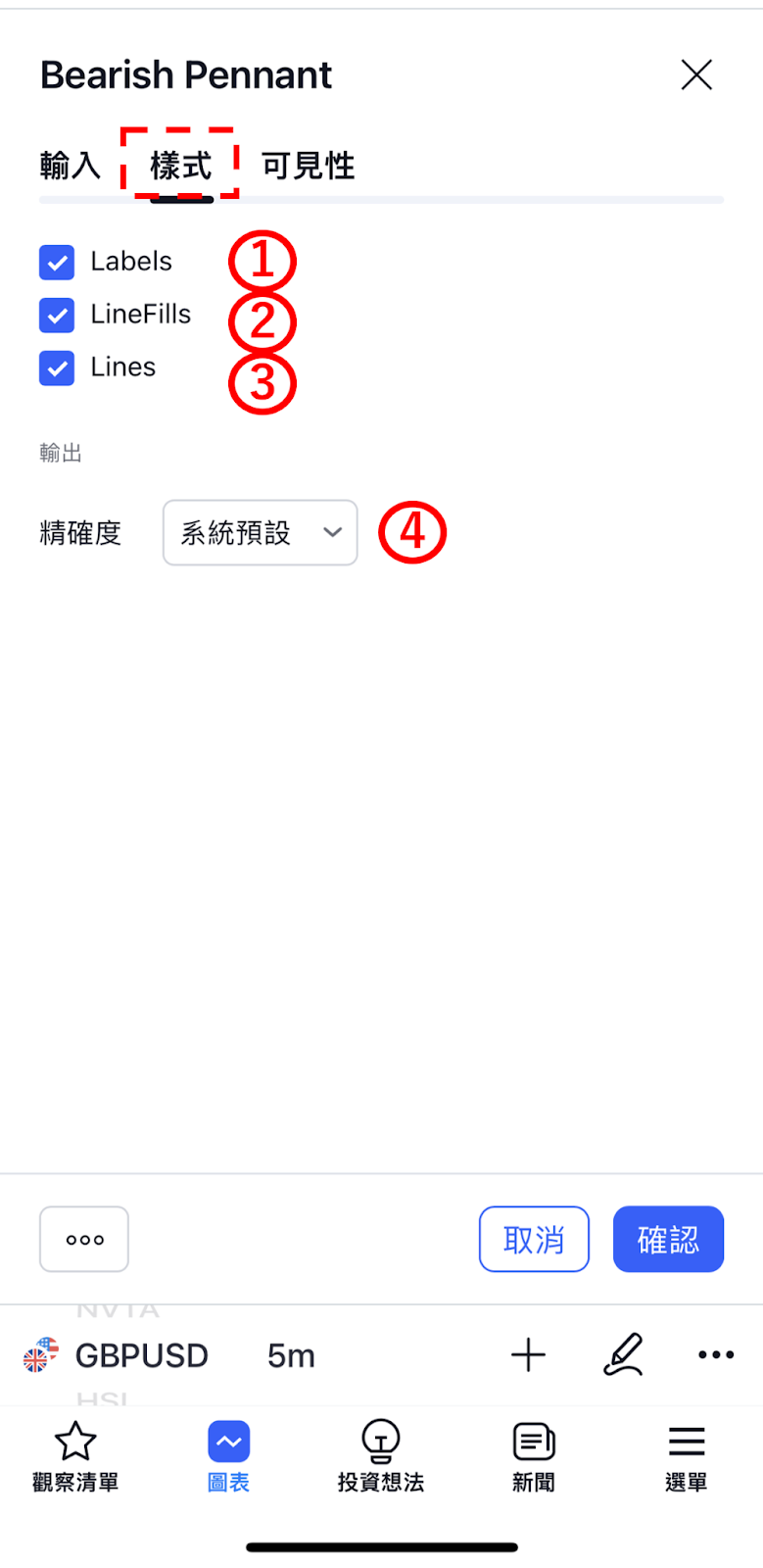Switch to the 可見性 tab
The height and width of the screenshot is (1568, 763).
308,166
